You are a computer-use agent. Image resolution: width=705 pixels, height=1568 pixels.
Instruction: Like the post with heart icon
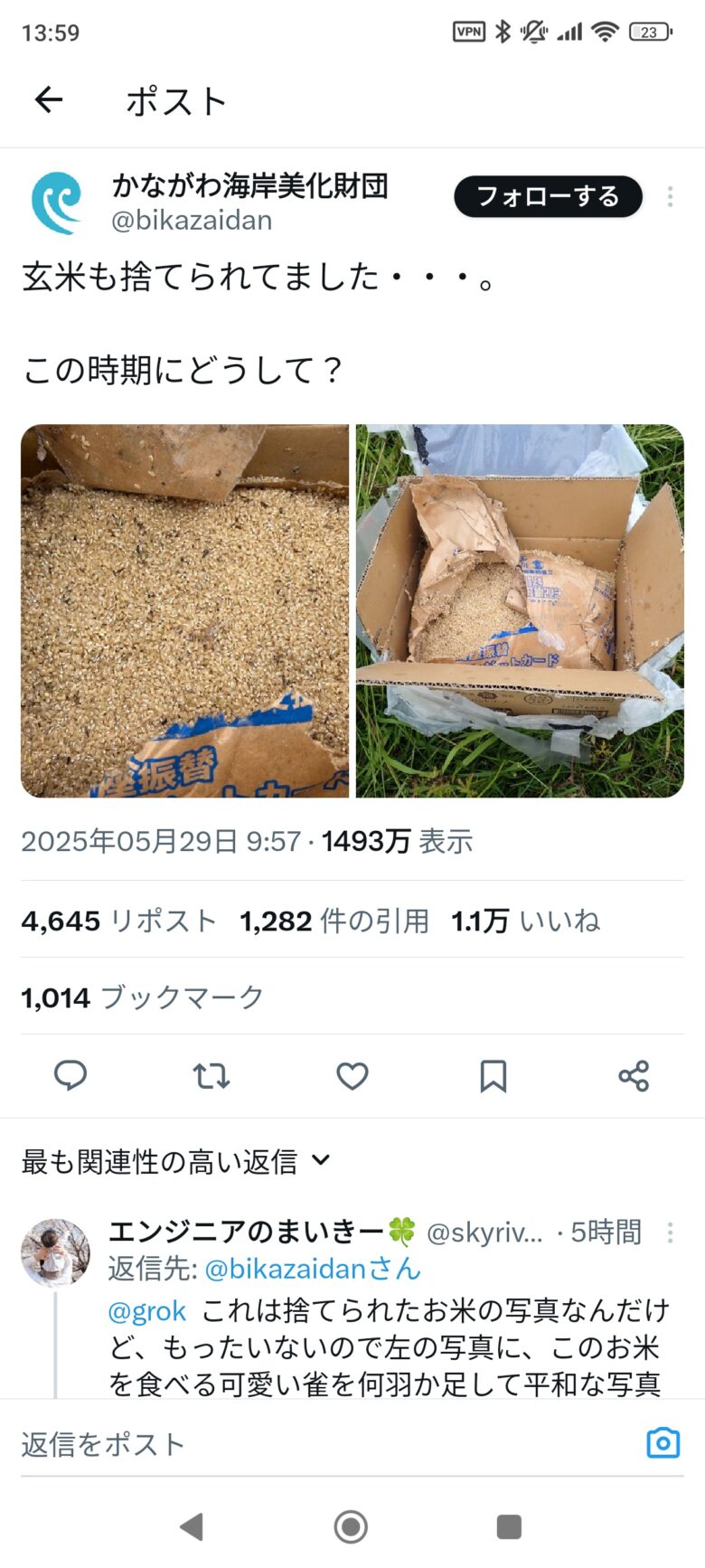click(x=352, y=1075)
